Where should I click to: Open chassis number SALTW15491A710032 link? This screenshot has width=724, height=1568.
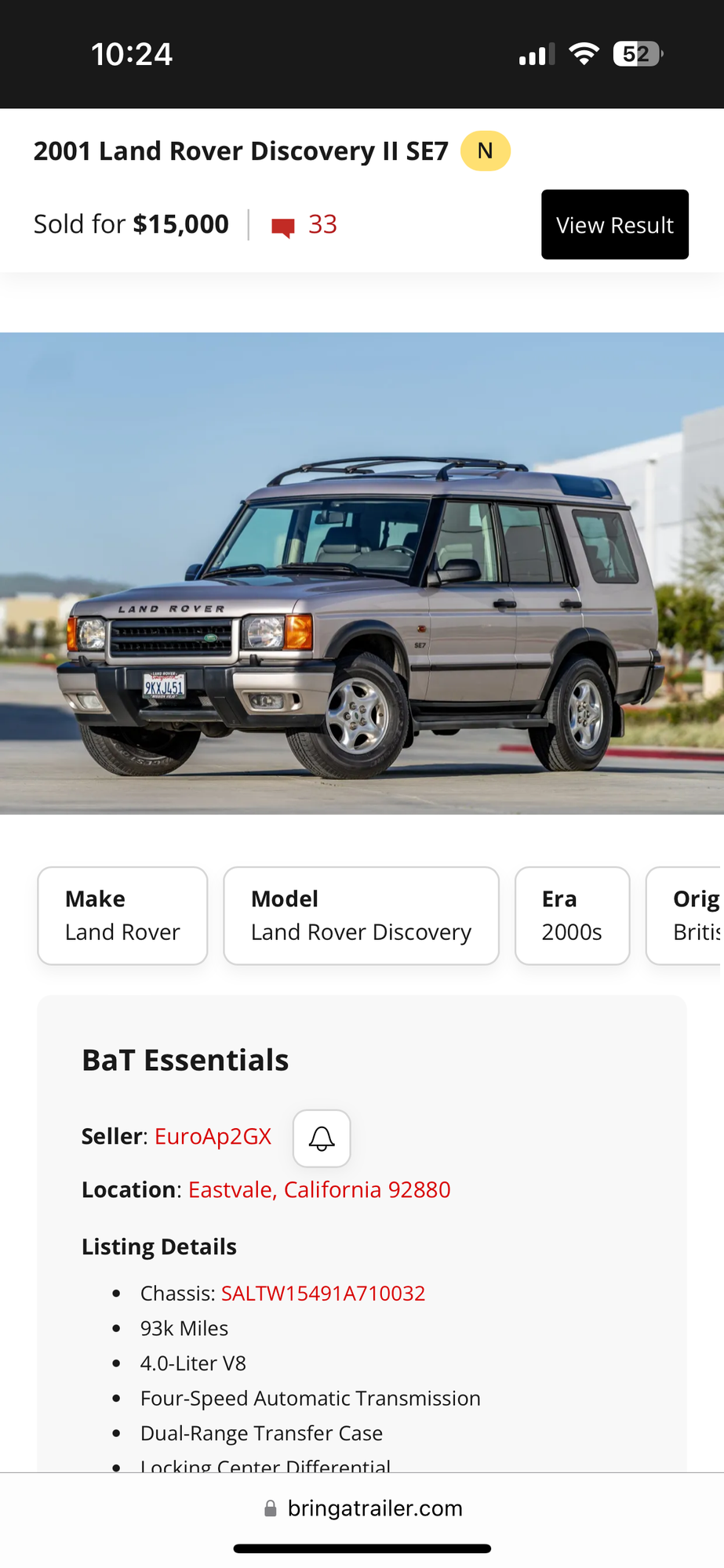[x=323, y=1294]
